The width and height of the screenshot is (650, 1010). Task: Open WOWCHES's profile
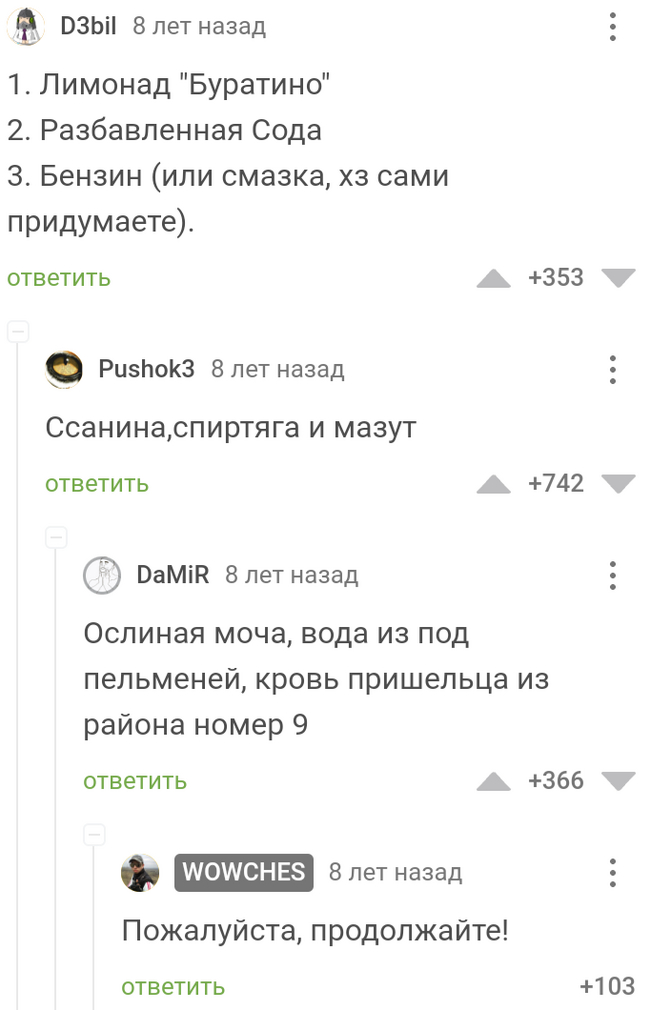244,872
